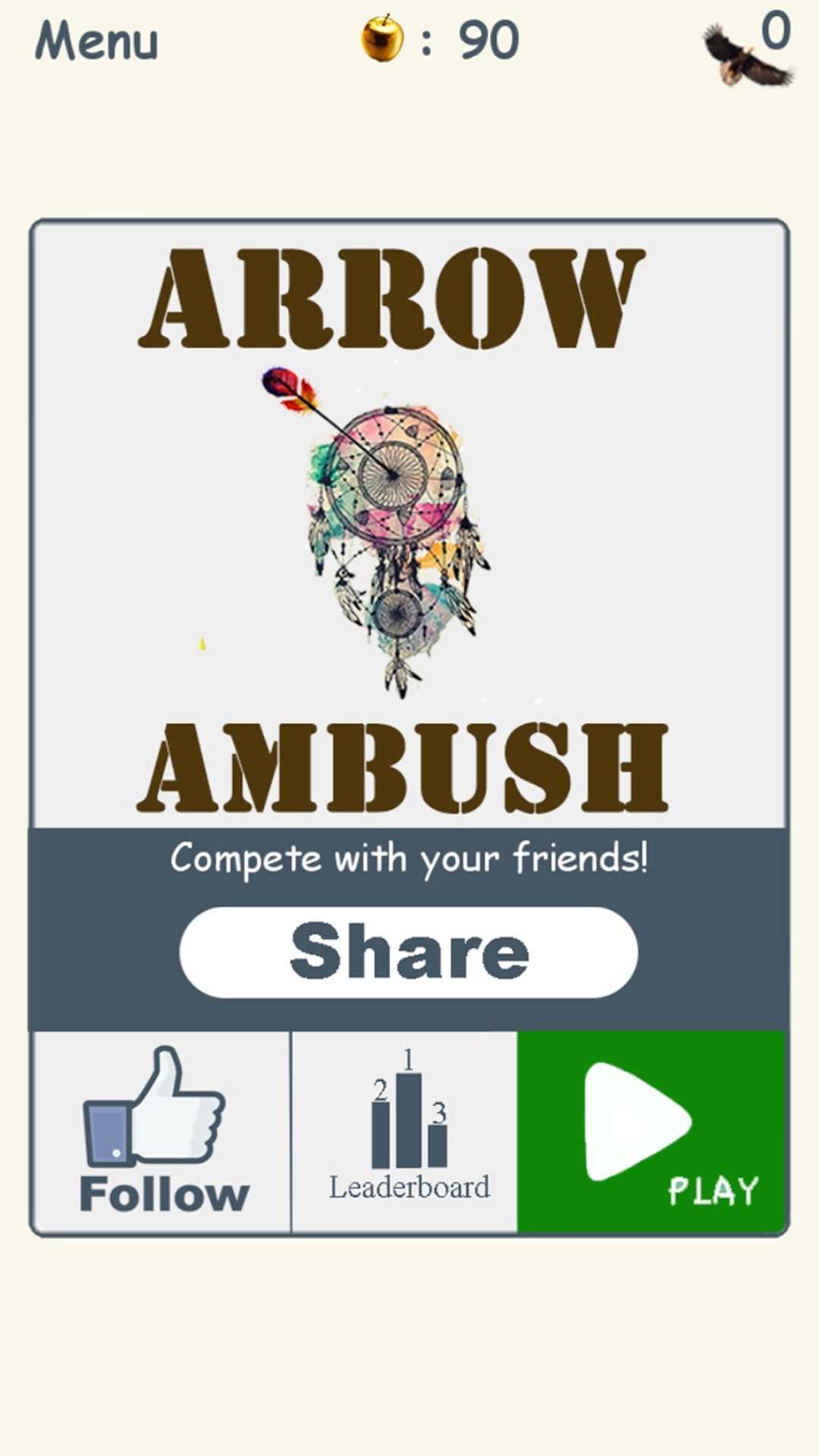Tap the Share button
819x1456 pixels.
tap(409, 952)
